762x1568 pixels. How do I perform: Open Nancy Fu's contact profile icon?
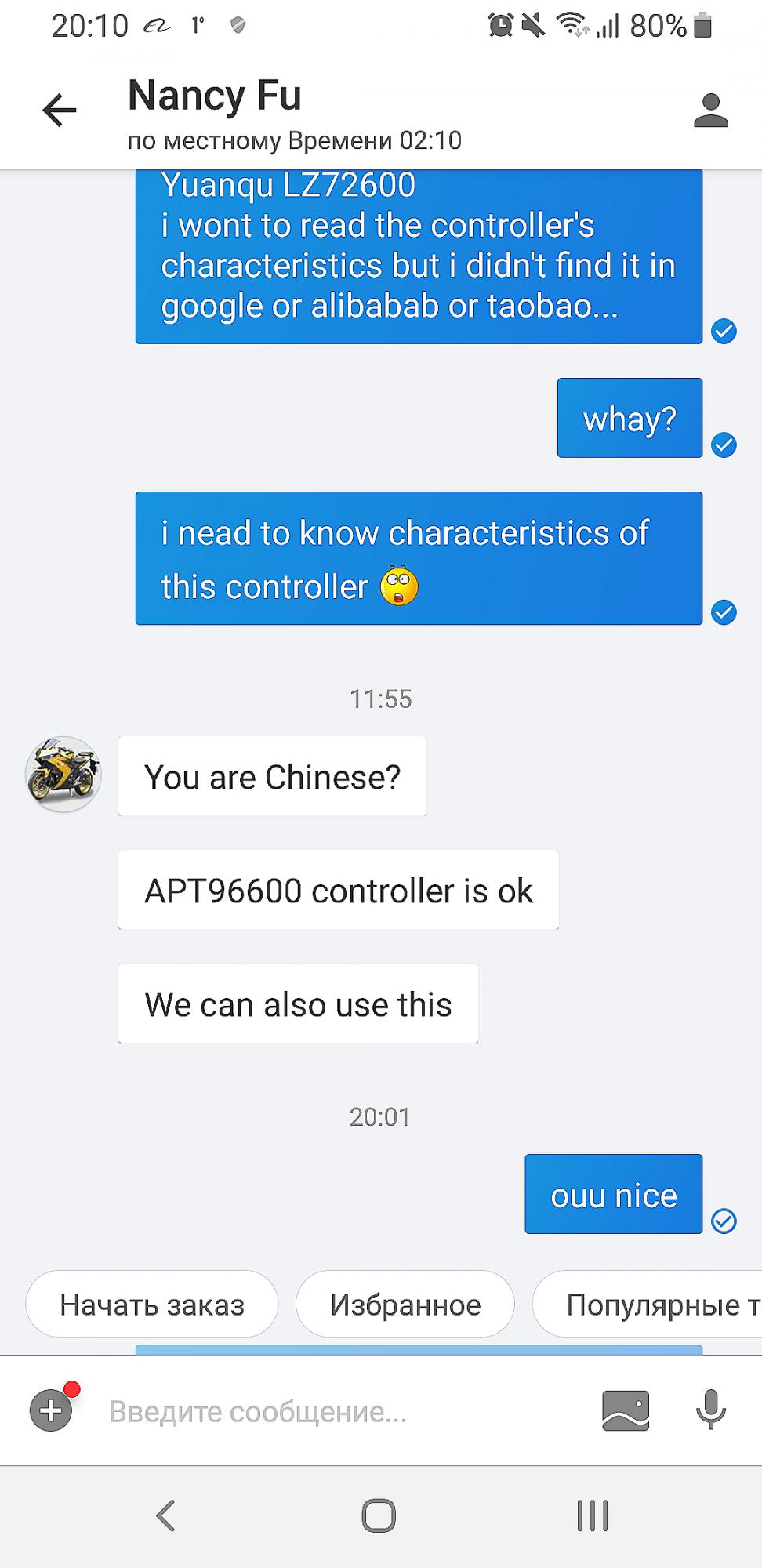point(711,111)
